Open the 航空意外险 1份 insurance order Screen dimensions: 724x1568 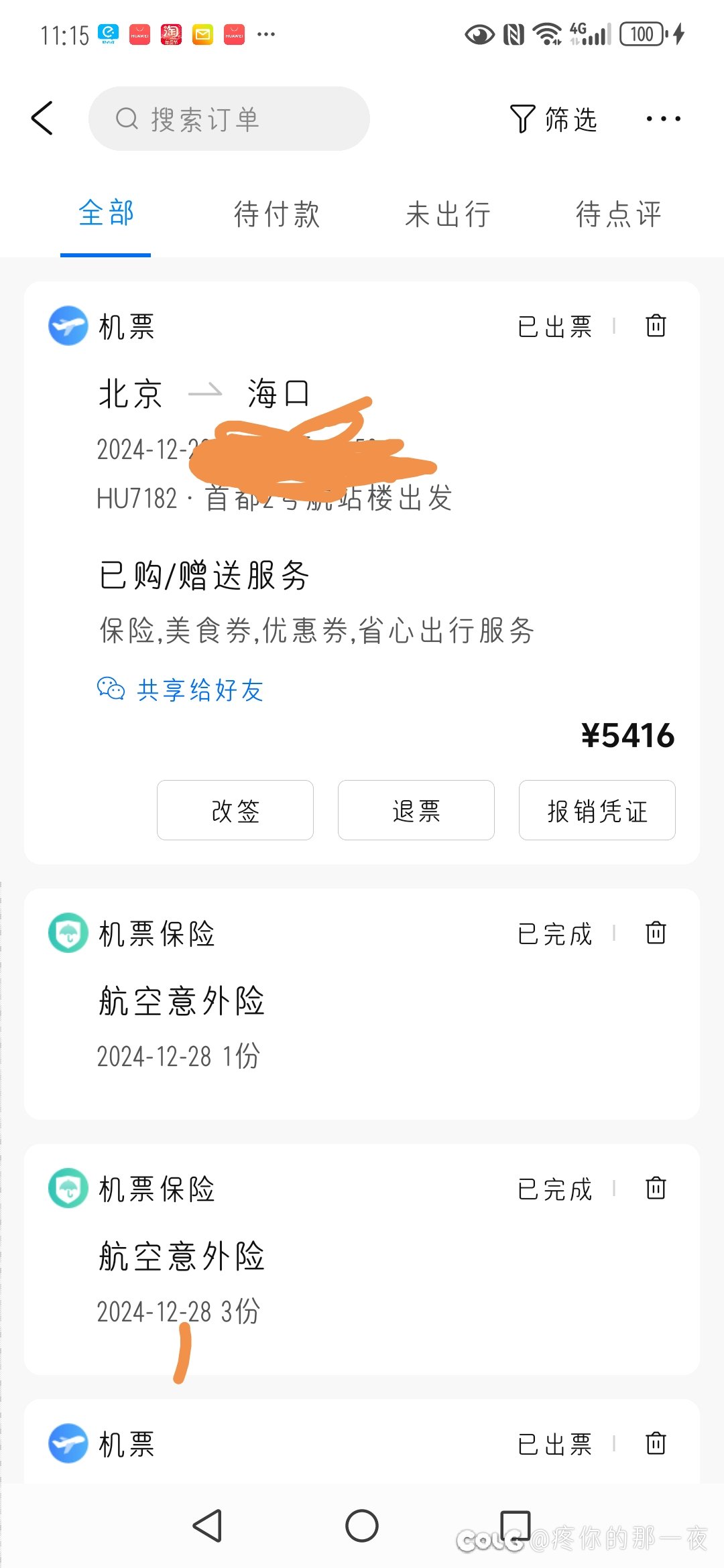[x=362, y=1004]
